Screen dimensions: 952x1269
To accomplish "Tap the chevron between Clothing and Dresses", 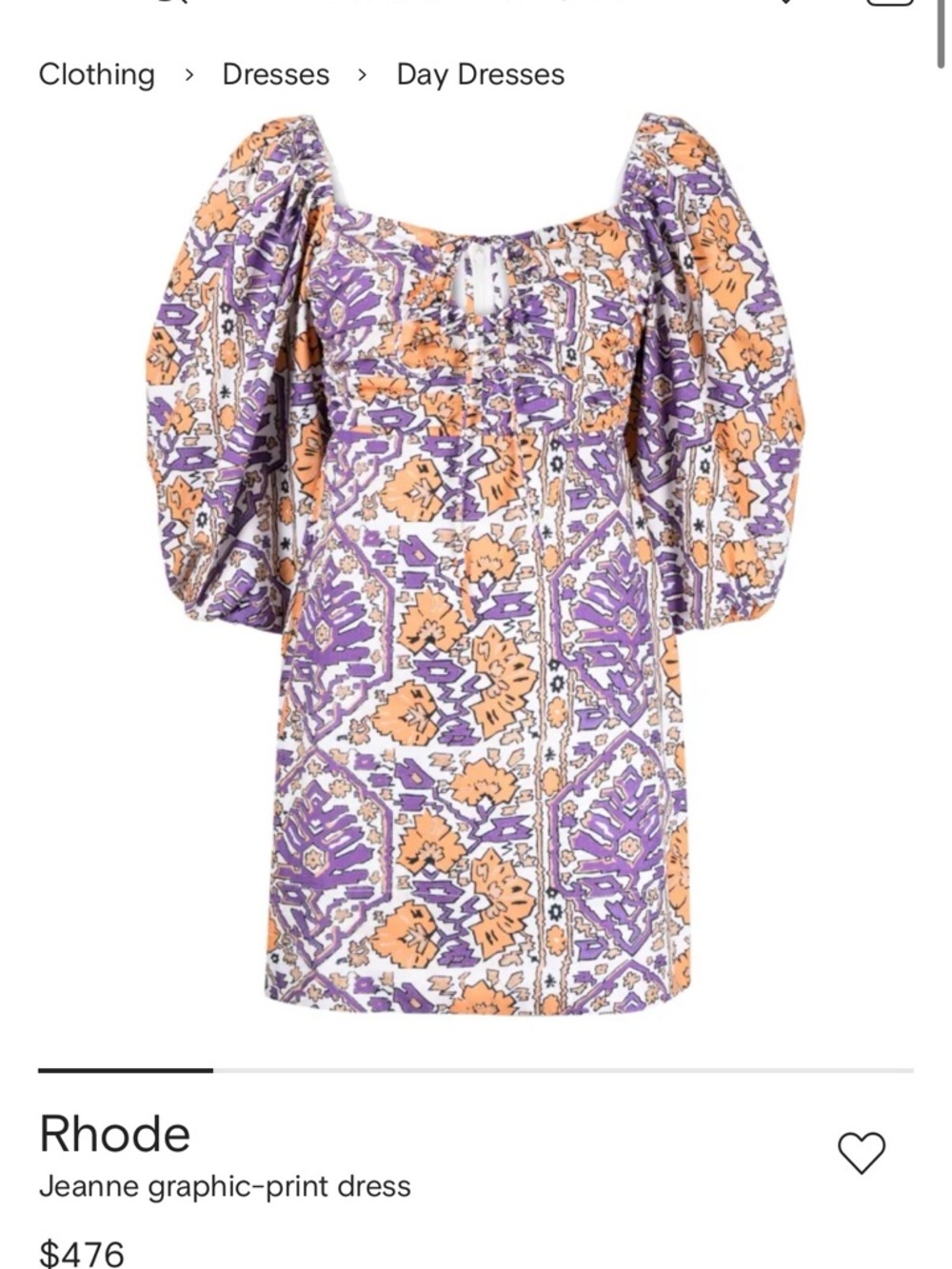I will pos(187,74).
